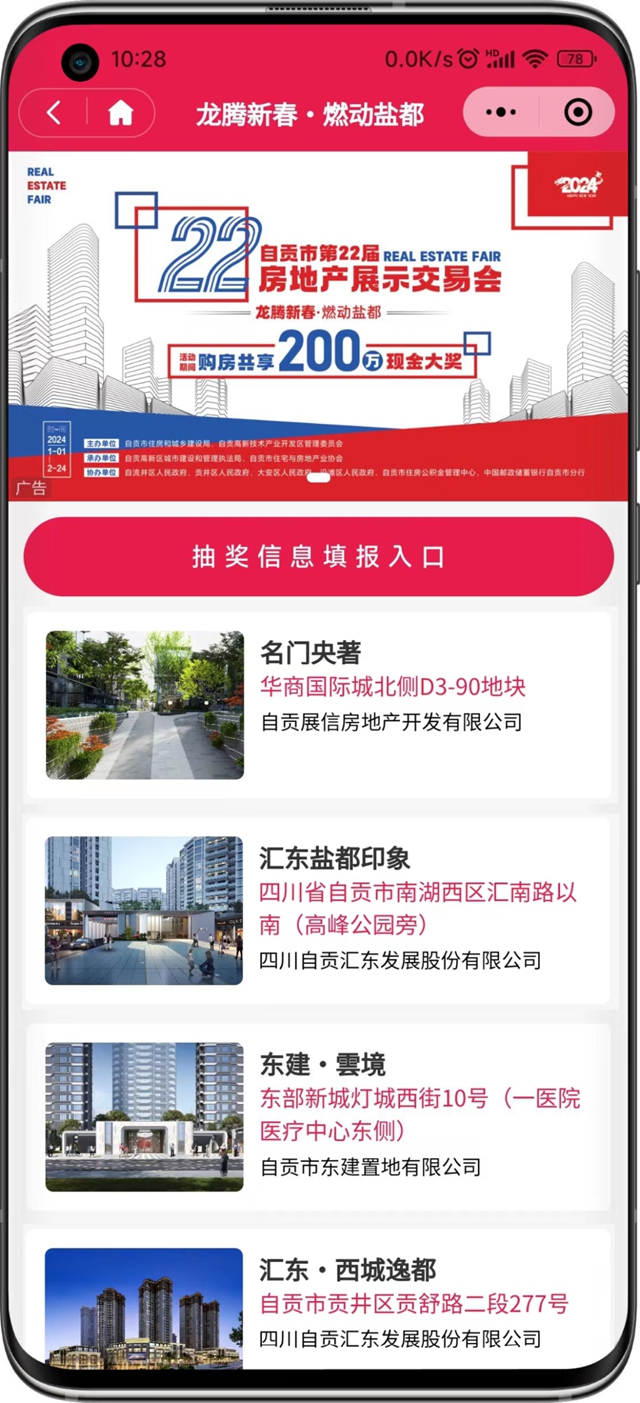Open the three-dot more menu

click(500, 113)
